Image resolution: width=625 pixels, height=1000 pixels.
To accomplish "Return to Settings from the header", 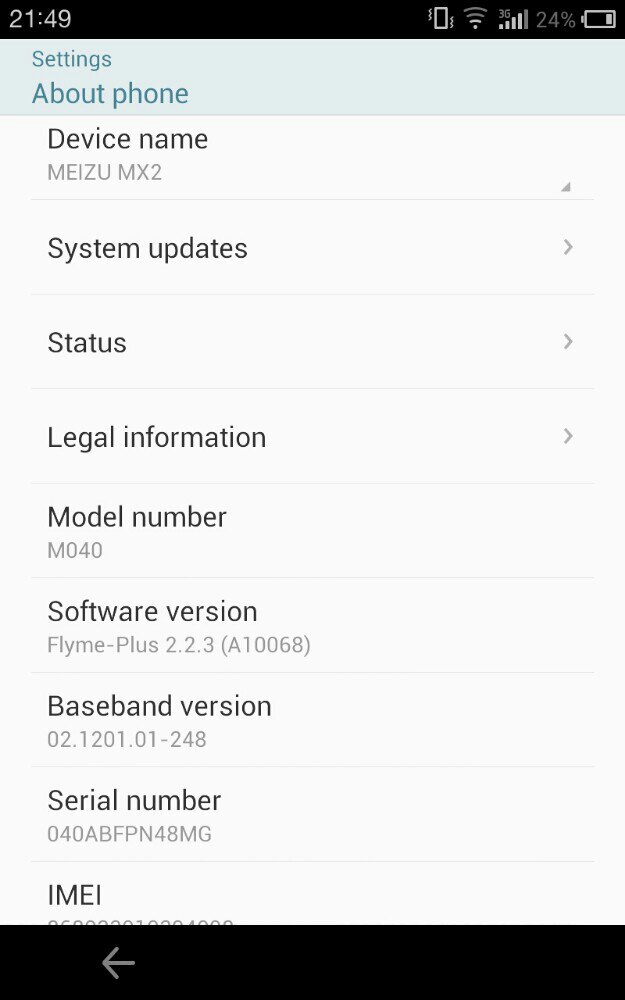I will [72, 60].
